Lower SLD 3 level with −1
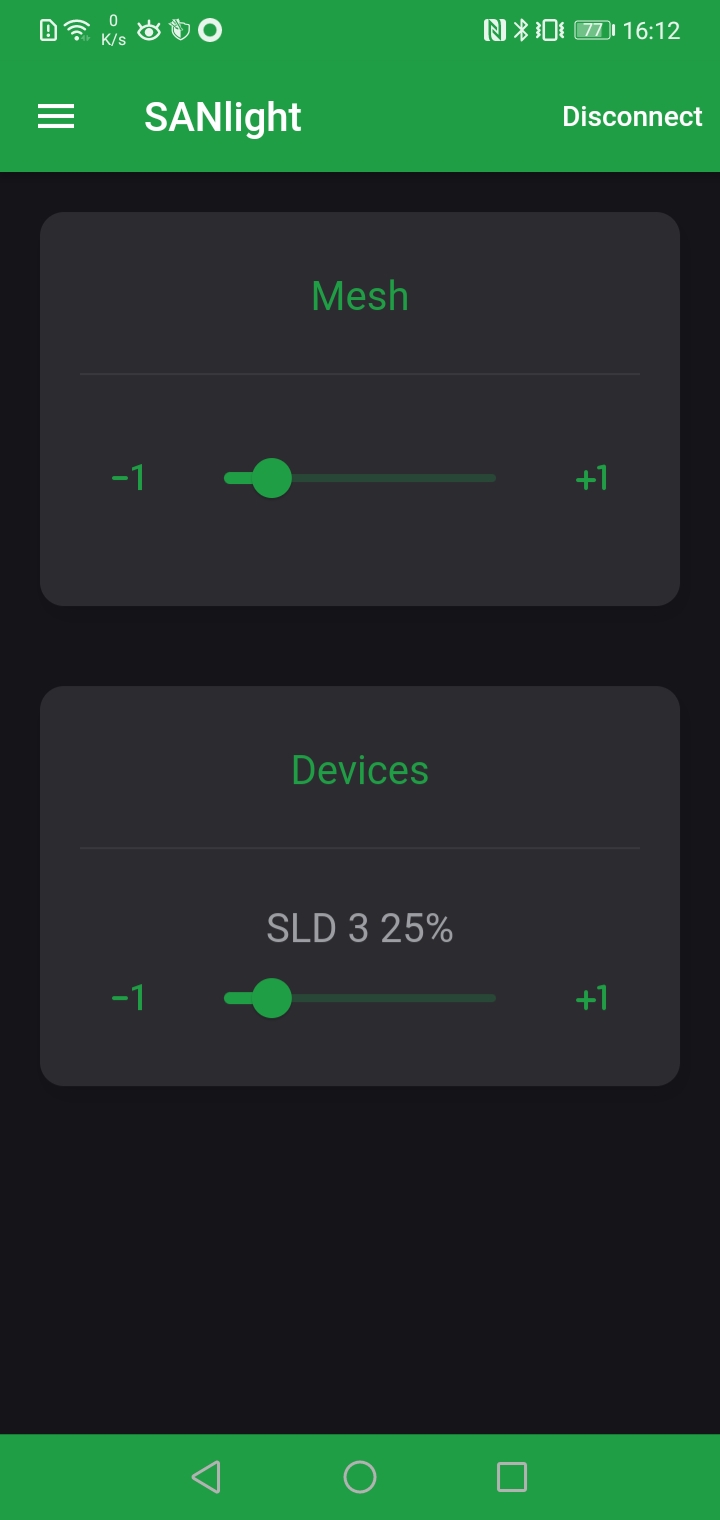The image size is (720, 1520). (128, 998)
